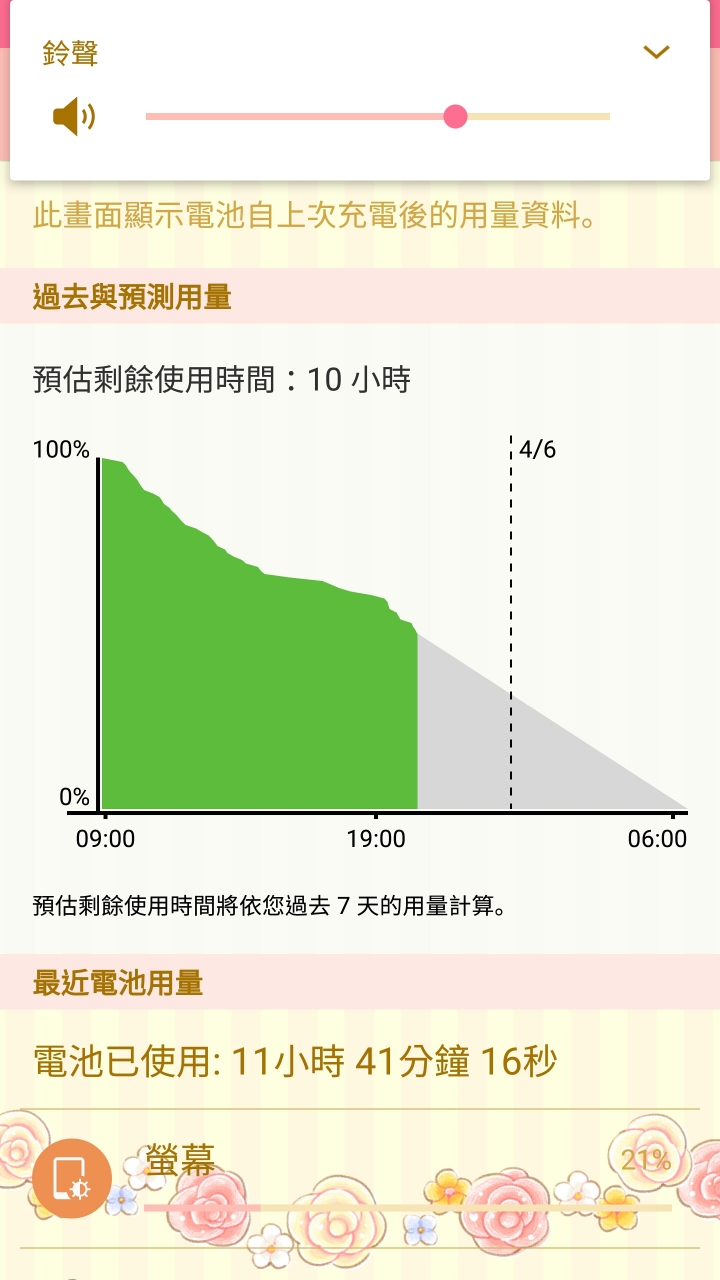Expand the volume panel chevron
Image resolution: width=720 pixels, height=1280 pixels.
[656, 52]
